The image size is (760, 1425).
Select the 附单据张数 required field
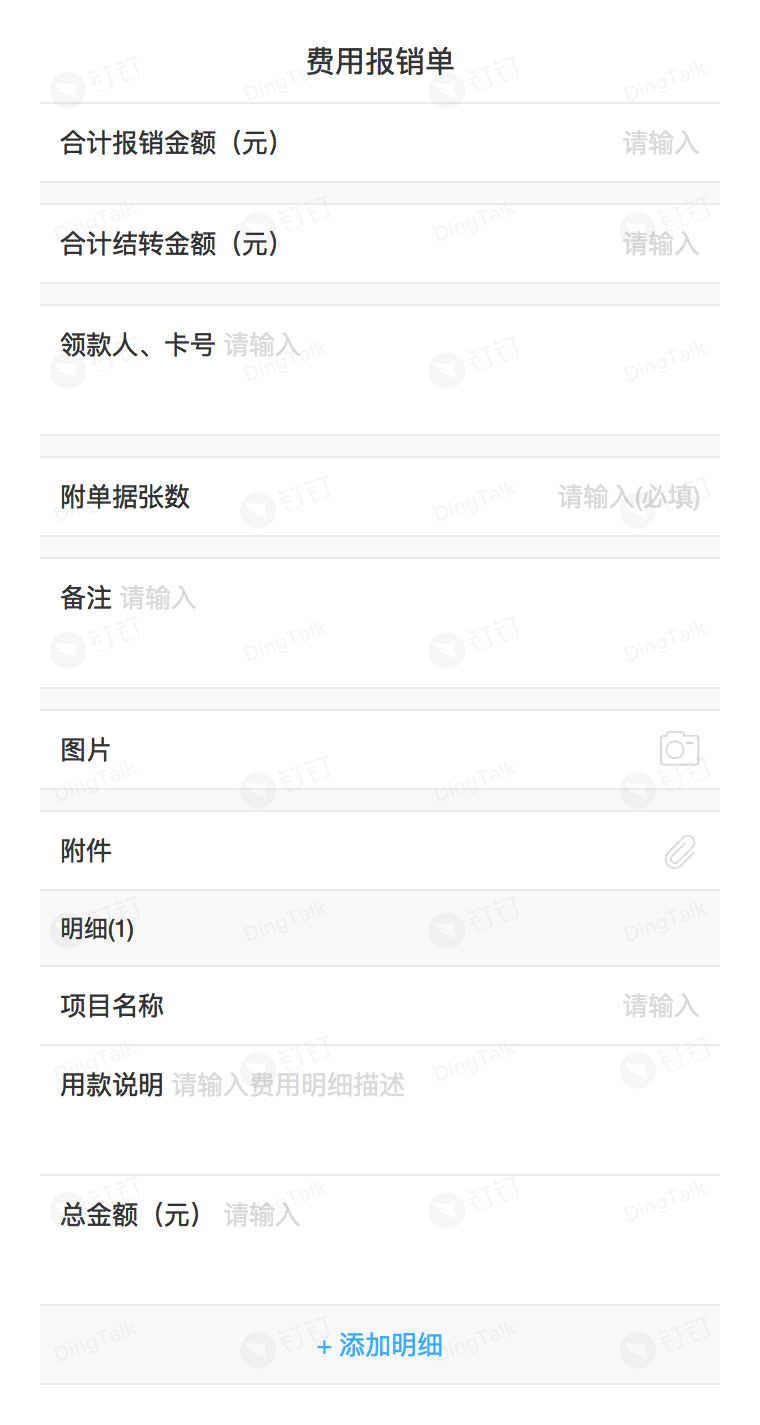point(628,497)
